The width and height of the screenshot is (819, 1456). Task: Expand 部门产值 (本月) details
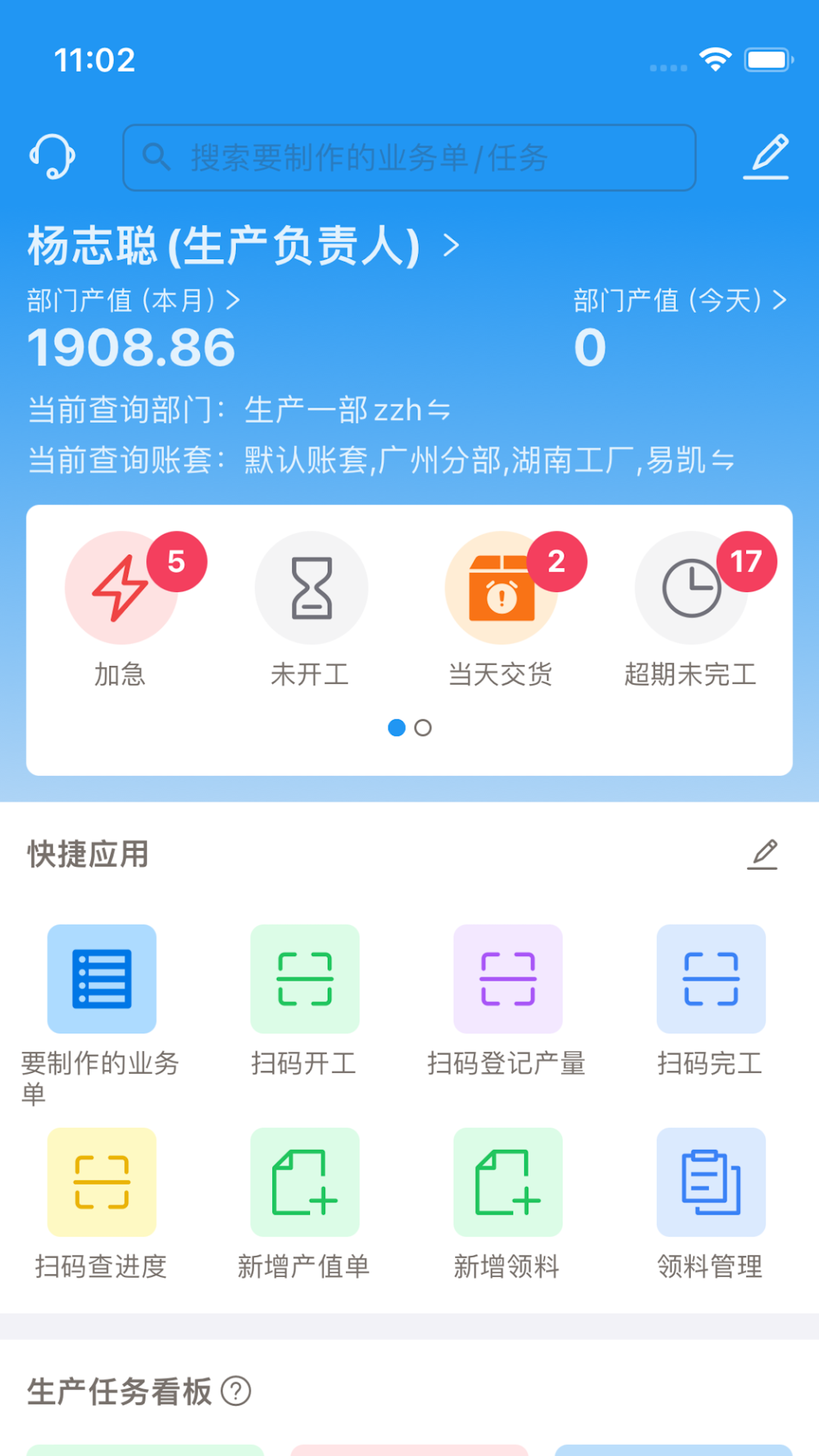click(x=232, y=301)
